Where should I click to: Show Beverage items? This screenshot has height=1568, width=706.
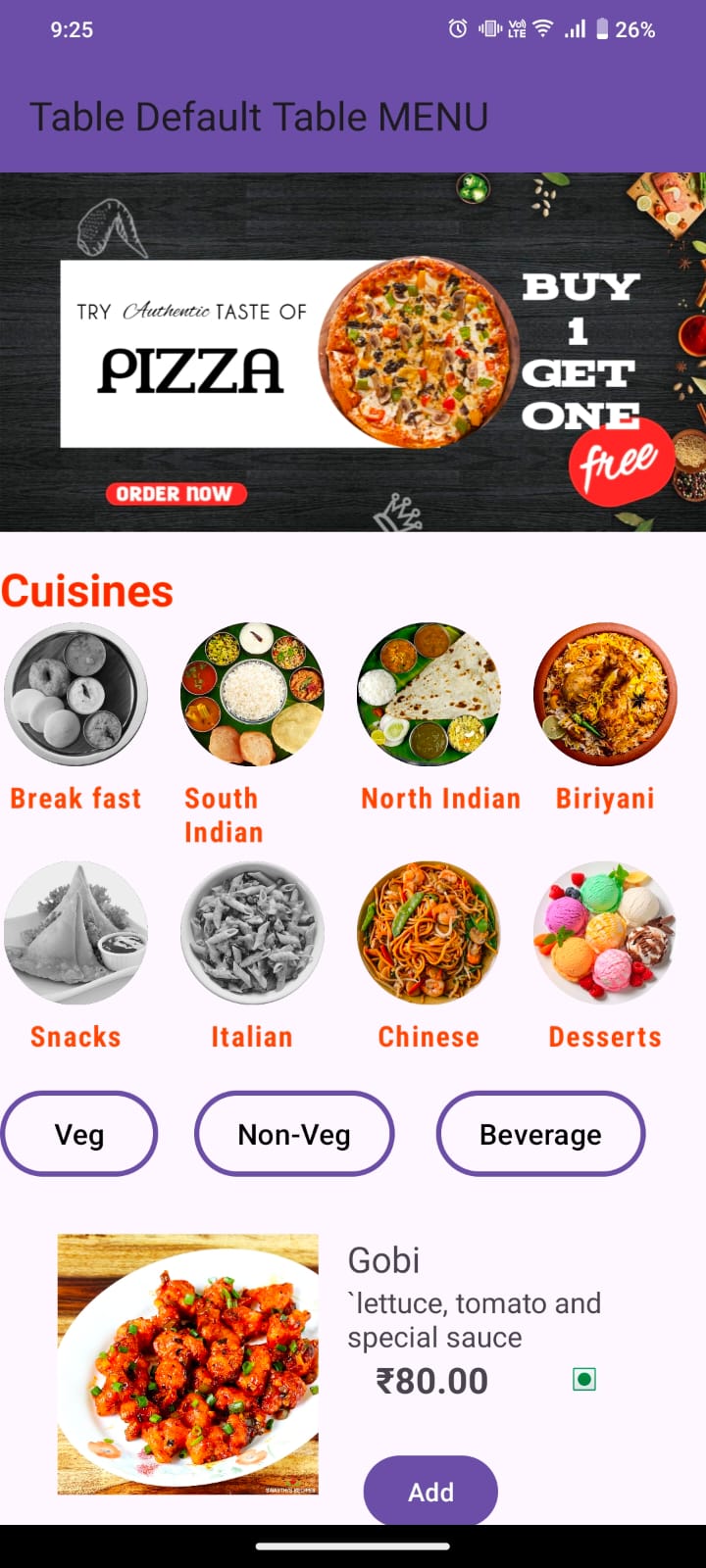point(540,1134)
